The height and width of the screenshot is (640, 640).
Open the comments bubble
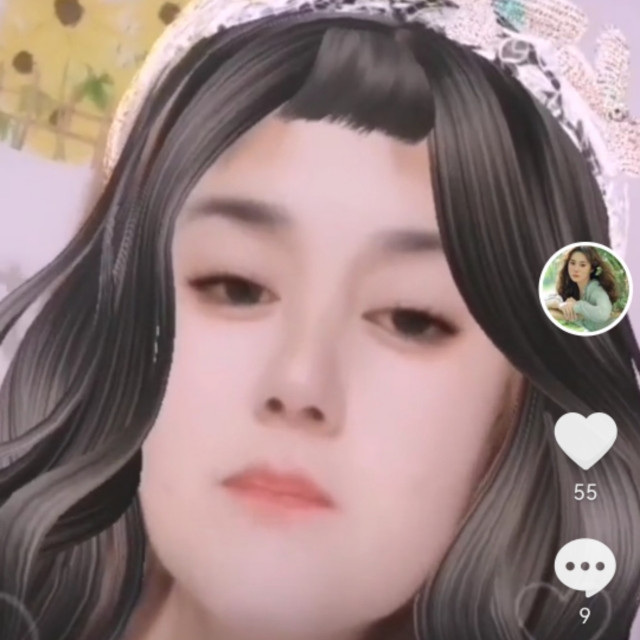coord(585,568)
